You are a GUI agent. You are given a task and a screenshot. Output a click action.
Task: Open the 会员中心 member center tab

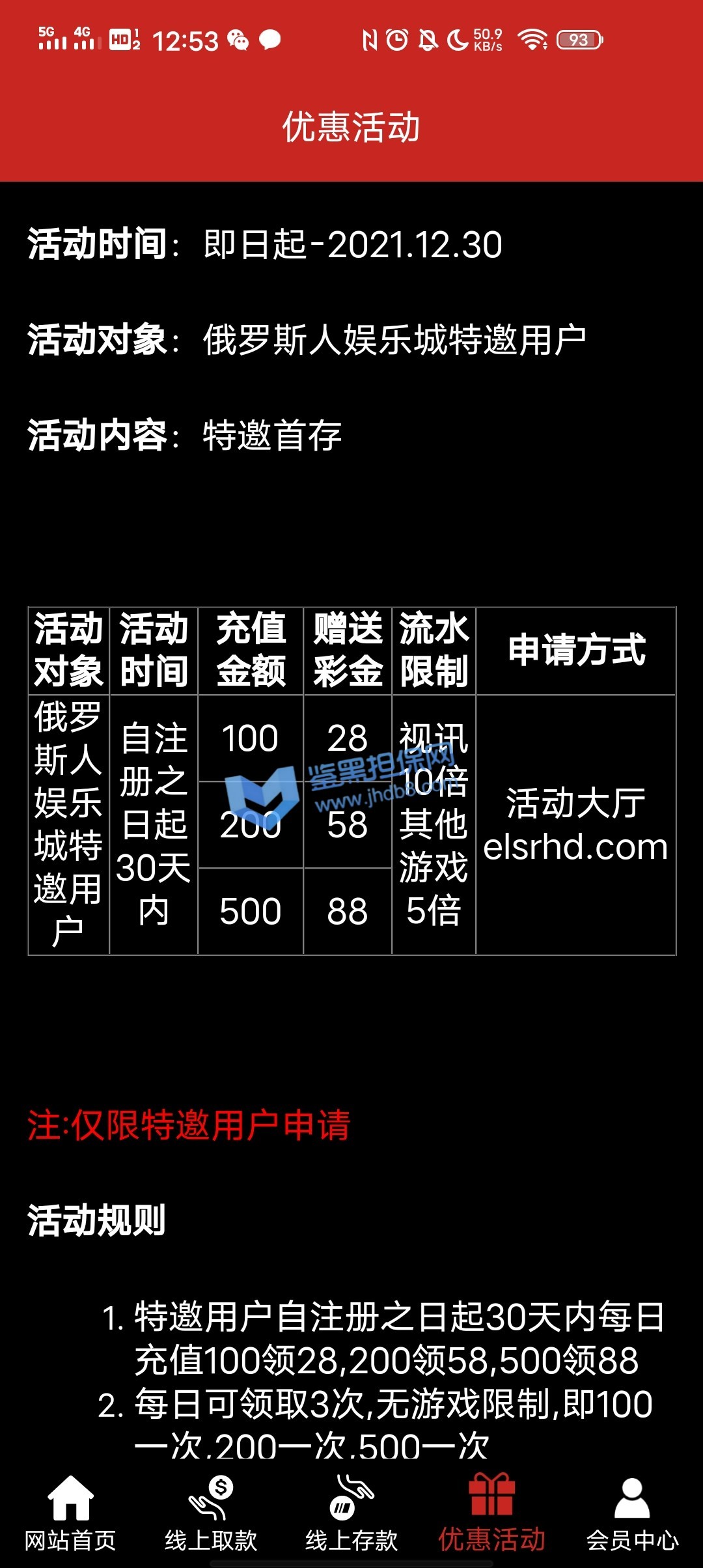click(x=632, y=1513)
